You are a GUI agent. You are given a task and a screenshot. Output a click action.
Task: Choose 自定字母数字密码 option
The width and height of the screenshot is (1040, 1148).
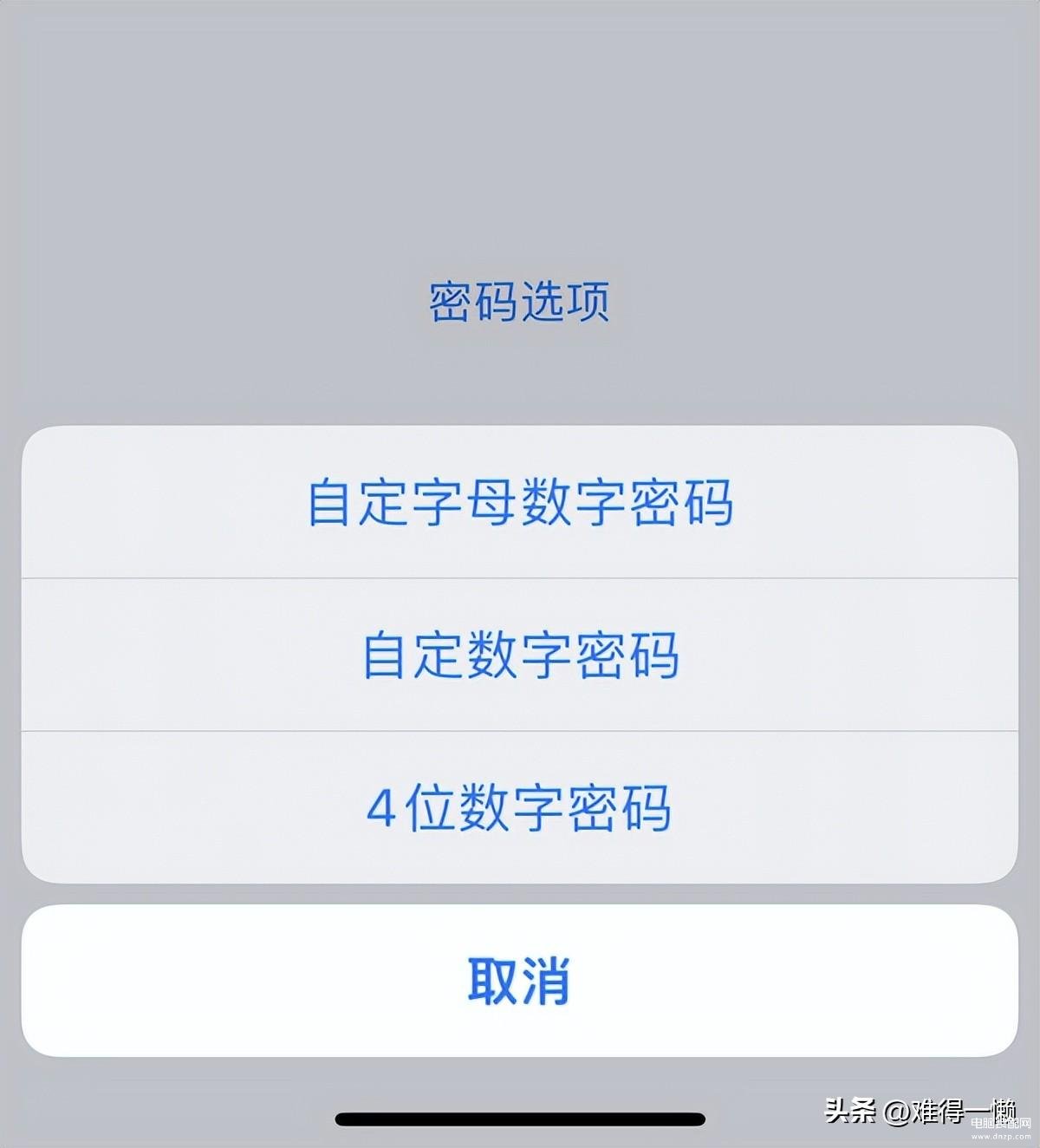[520, 502]
